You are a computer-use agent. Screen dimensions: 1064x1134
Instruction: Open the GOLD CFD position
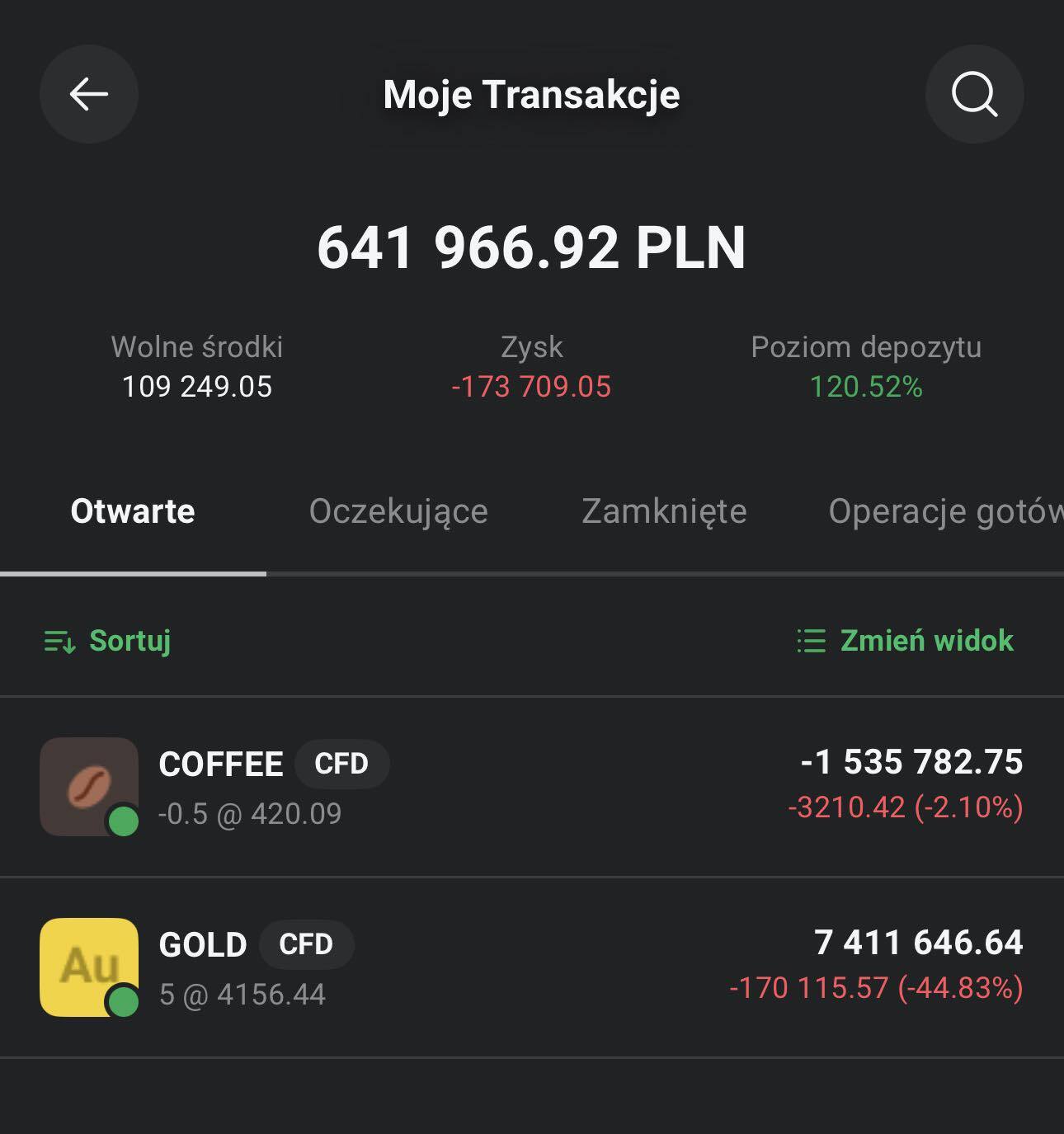531,967
